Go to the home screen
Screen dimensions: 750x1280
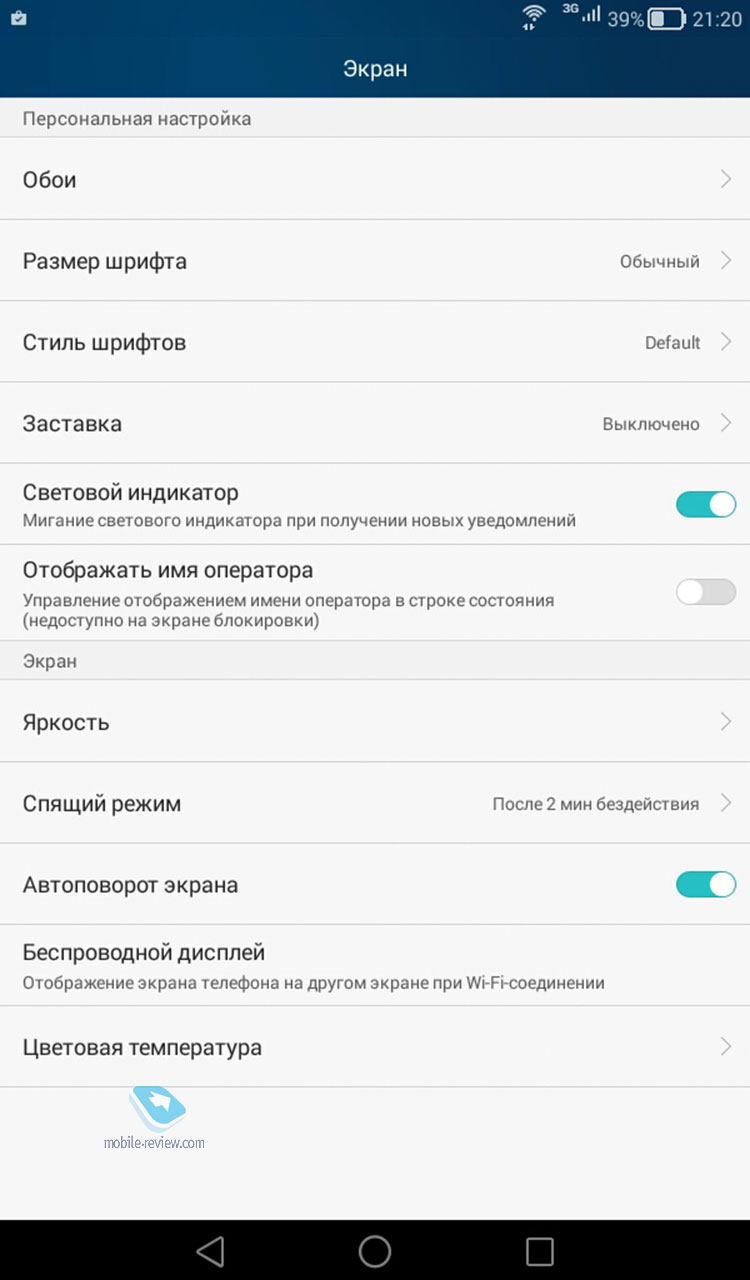(375, 1250)
